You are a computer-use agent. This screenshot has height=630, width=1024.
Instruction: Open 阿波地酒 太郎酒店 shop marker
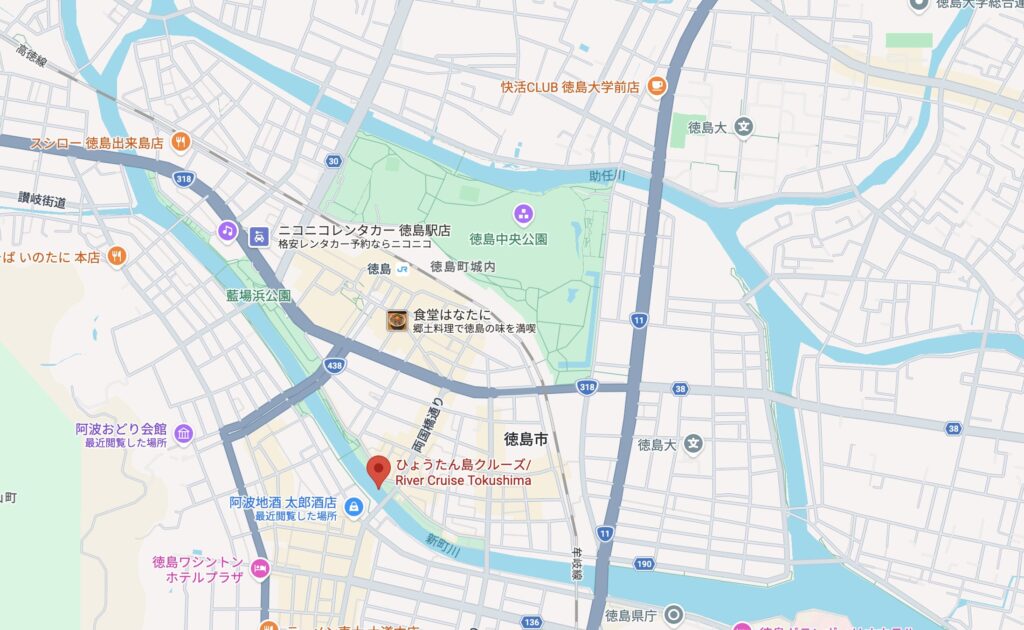353,508
